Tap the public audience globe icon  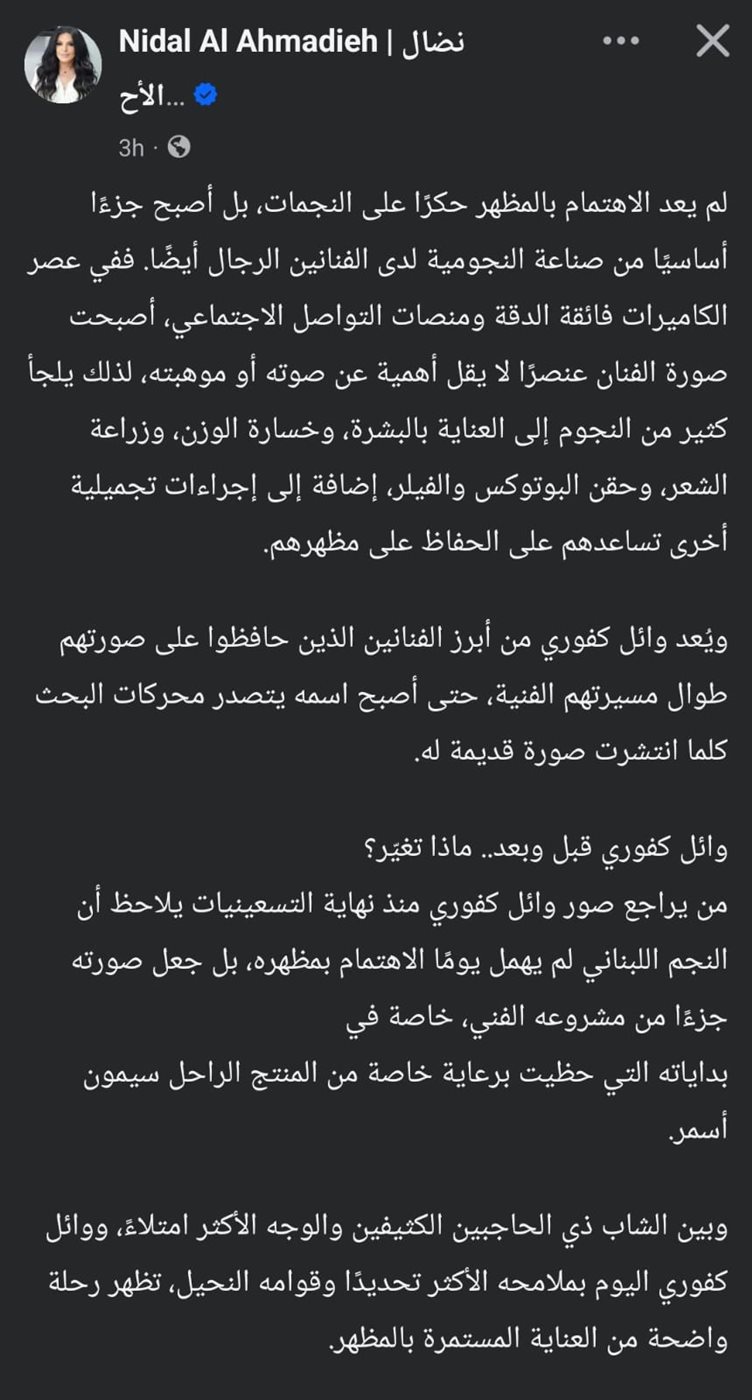(x=179, y=148)
